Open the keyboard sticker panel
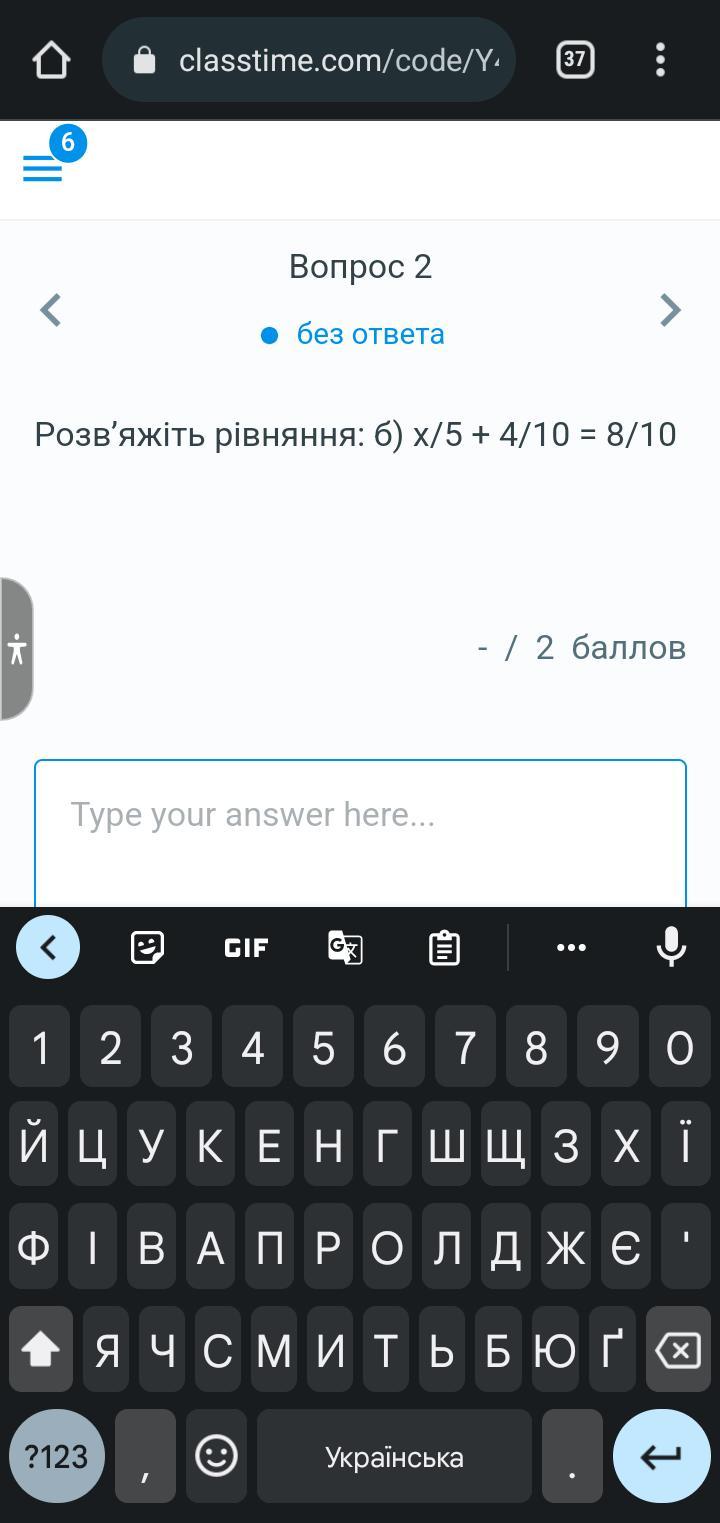Screen dimensions: 720x1523 click(x=148, y=947)
